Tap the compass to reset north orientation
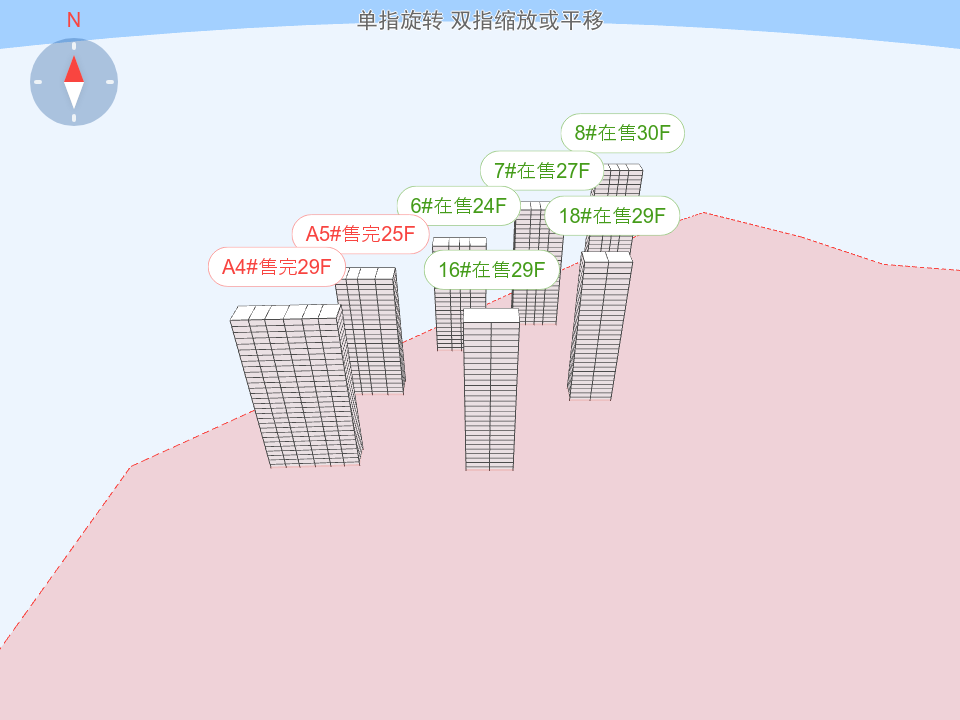Image resolution: width=960 pixels, height=720 pixels. [x=74, y=82]
